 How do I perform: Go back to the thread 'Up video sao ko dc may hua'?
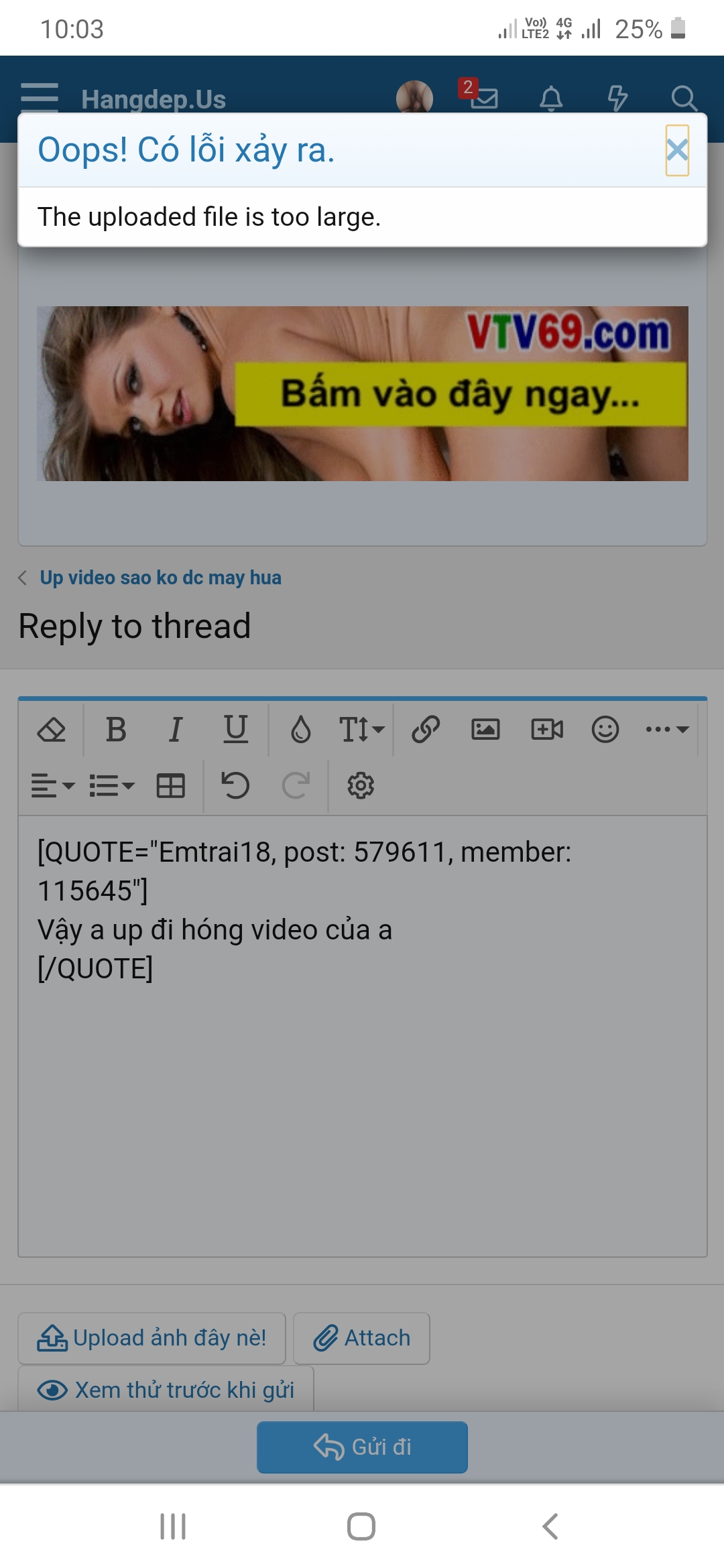[160, 578]
